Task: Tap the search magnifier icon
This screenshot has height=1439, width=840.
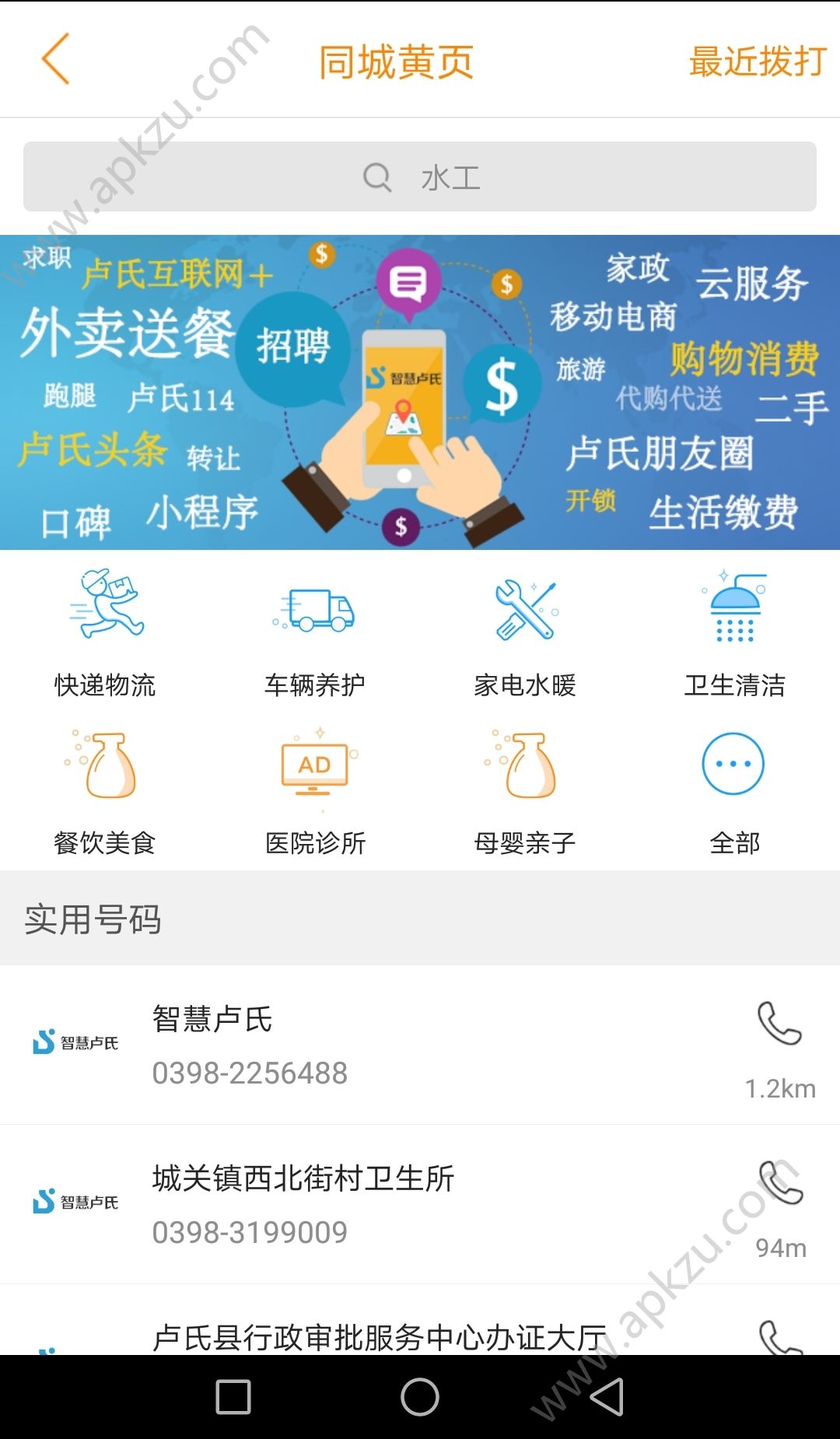Action: coord(377,177)
